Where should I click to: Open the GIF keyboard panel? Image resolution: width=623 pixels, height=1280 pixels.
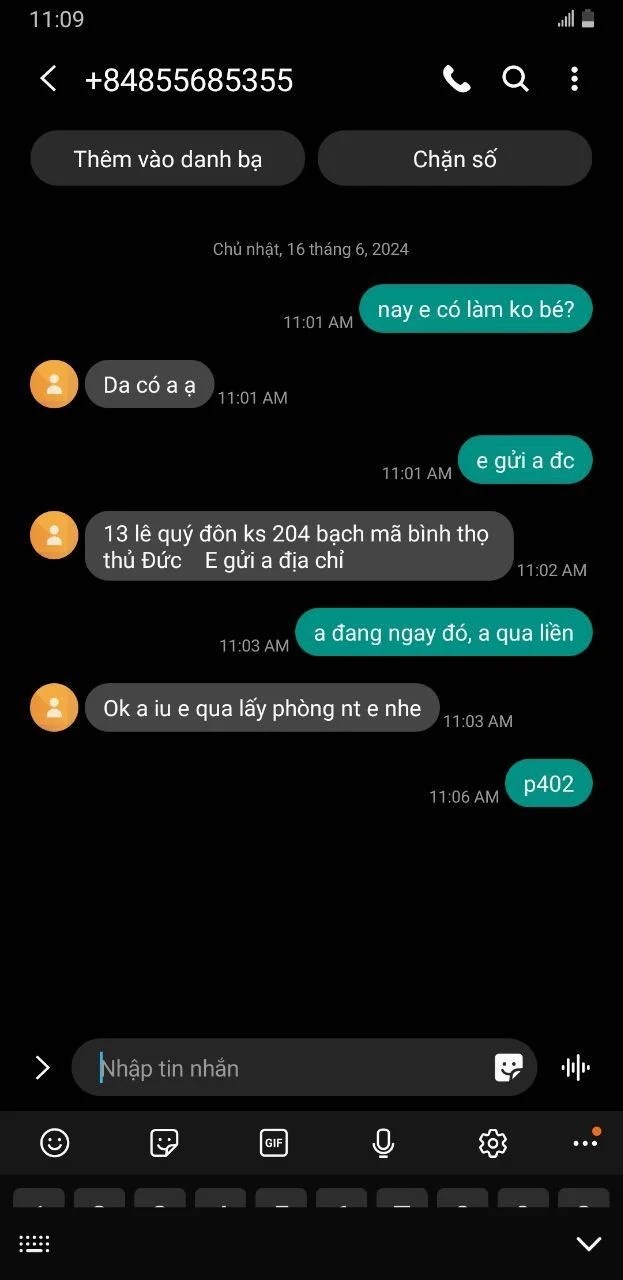coord(274,1143)
